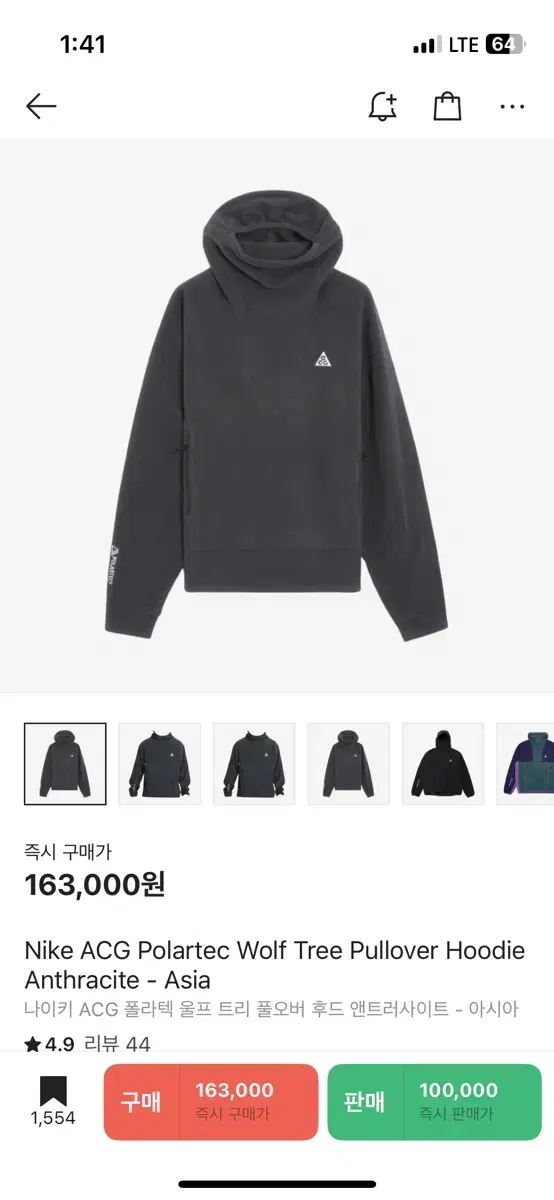Screen dimensions: 554x1200
Task: Open the shopping bag icon
Action: 447,106
